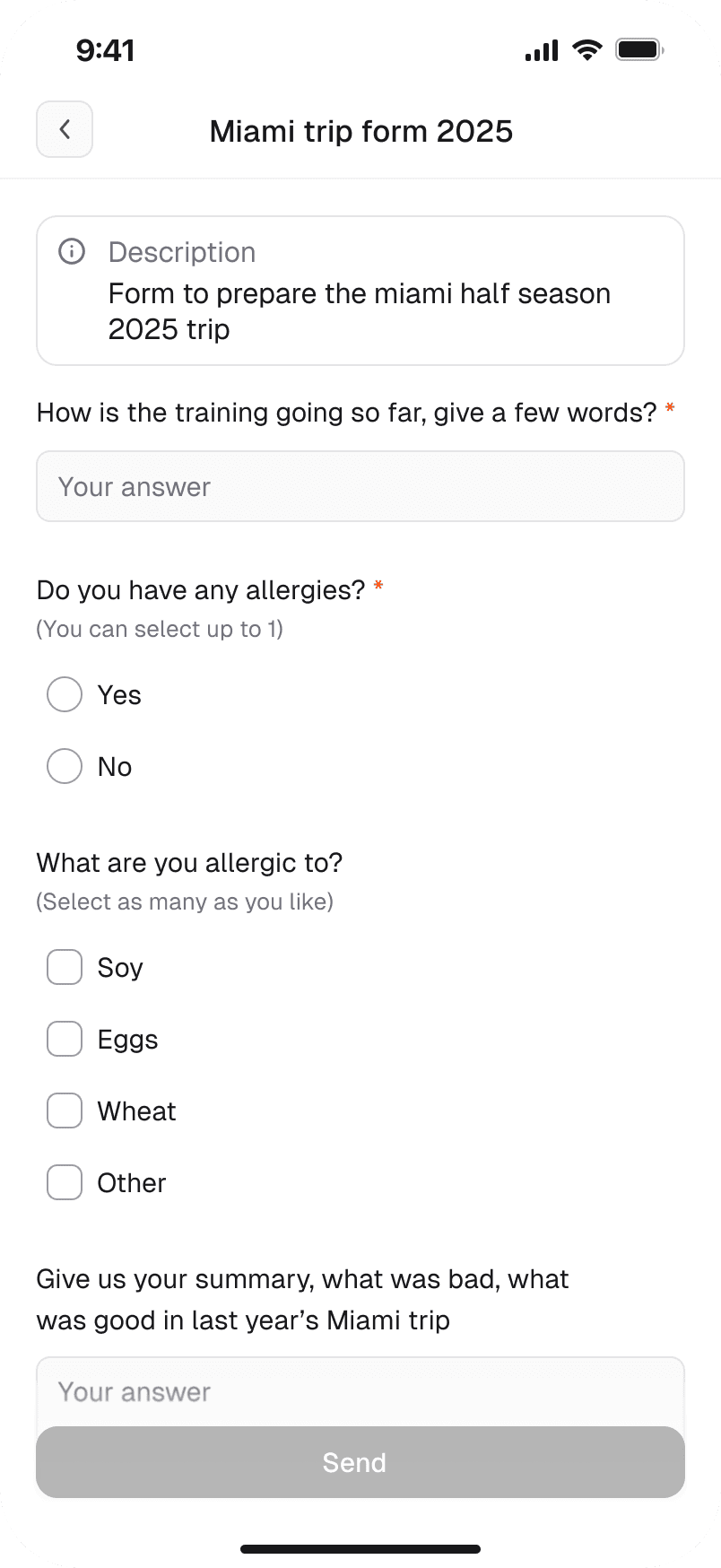Click the Wi-Fi icon in status bar
This screenshot has height=1568, width=721.
tap(586, 50)
